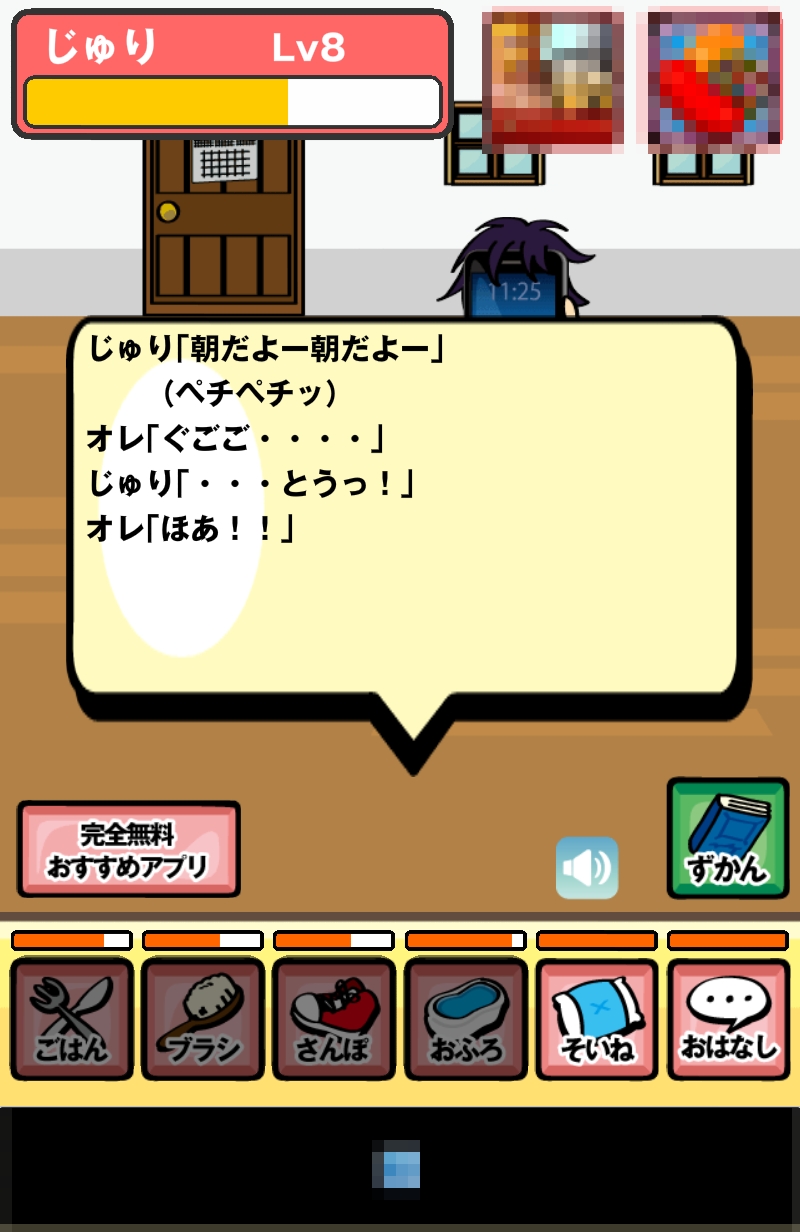The height and width of the screenshot is (1232, 800).
Task: Tap the ごはん feed button
Action: pyautogui.click(x=72, y=1018)
